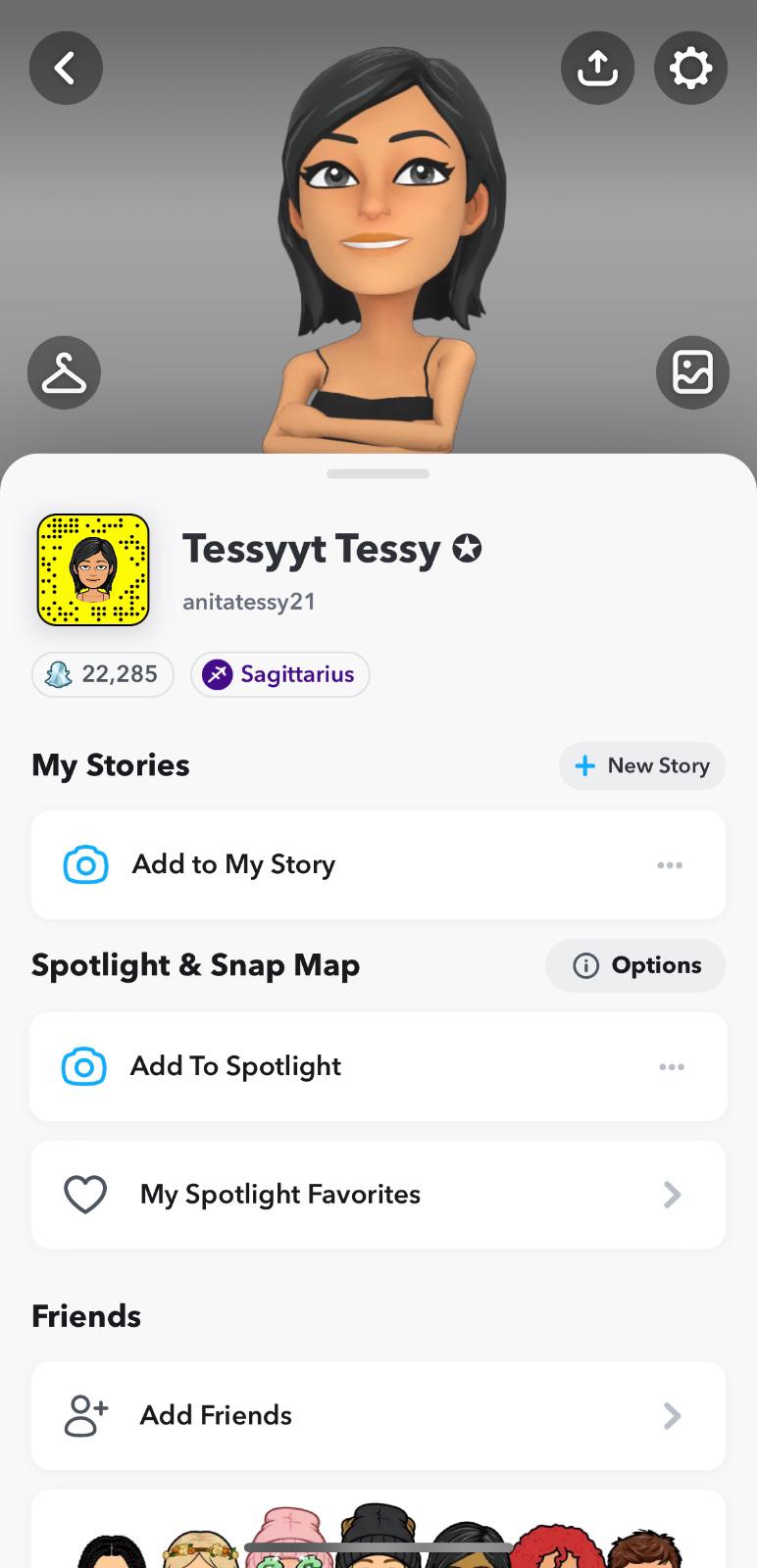Open more options for My Story
Screen dimensions: 757x1568
point(670,865)
